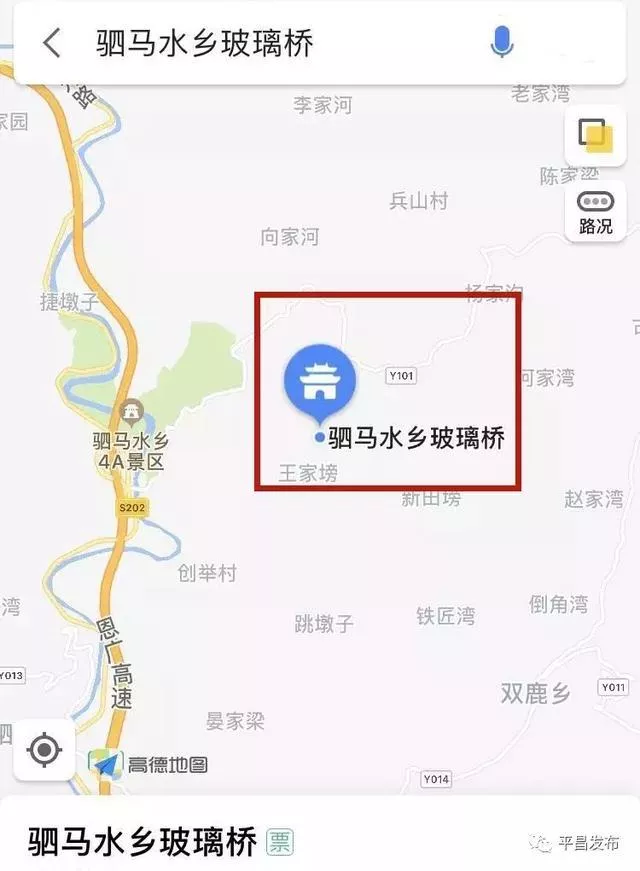Image resolution: width=640 pixels, height=871 pixels.
Task: Toggle the 路况 traffic overlay
Action: 595,213
